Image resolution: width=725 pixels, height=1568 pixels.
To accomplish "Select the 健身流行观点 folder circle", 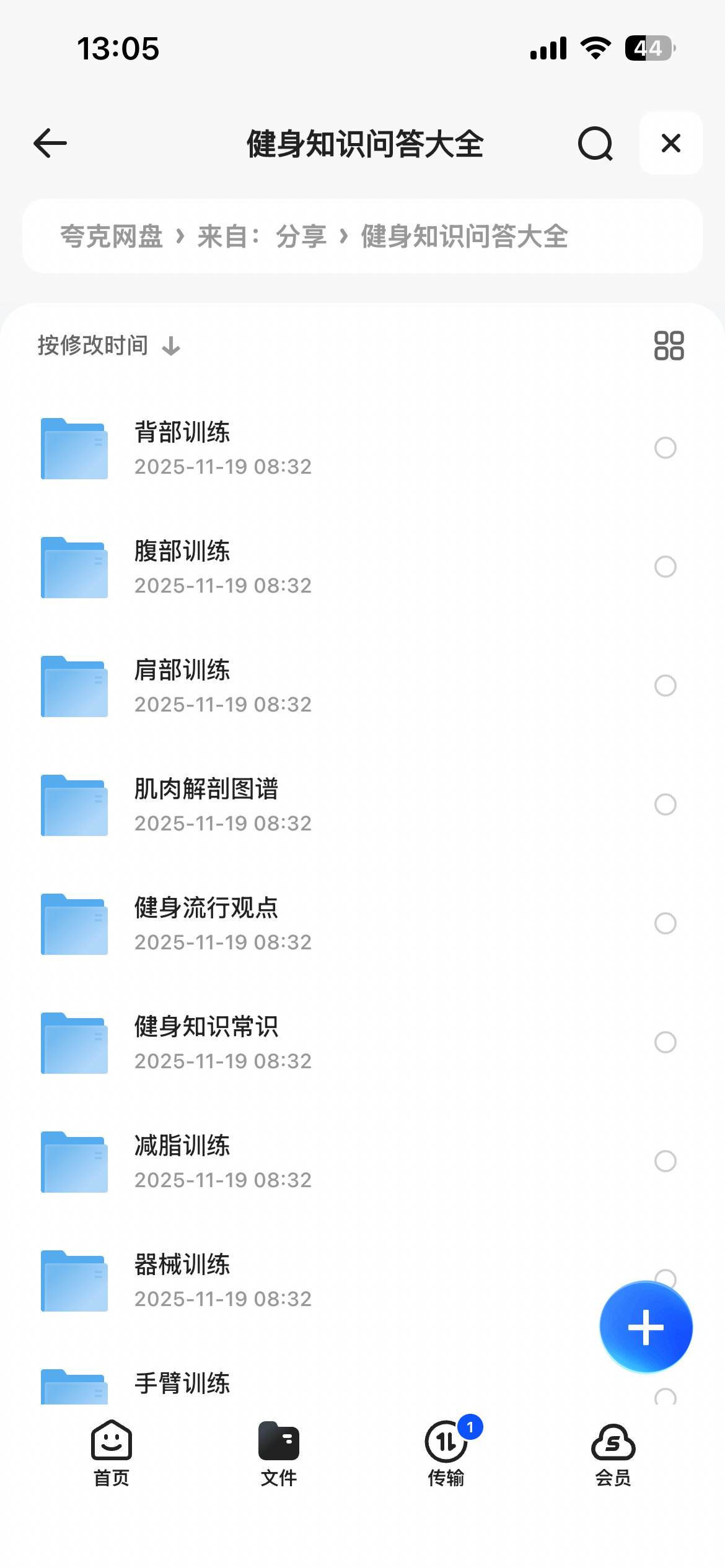I will (x=665, y=923).
